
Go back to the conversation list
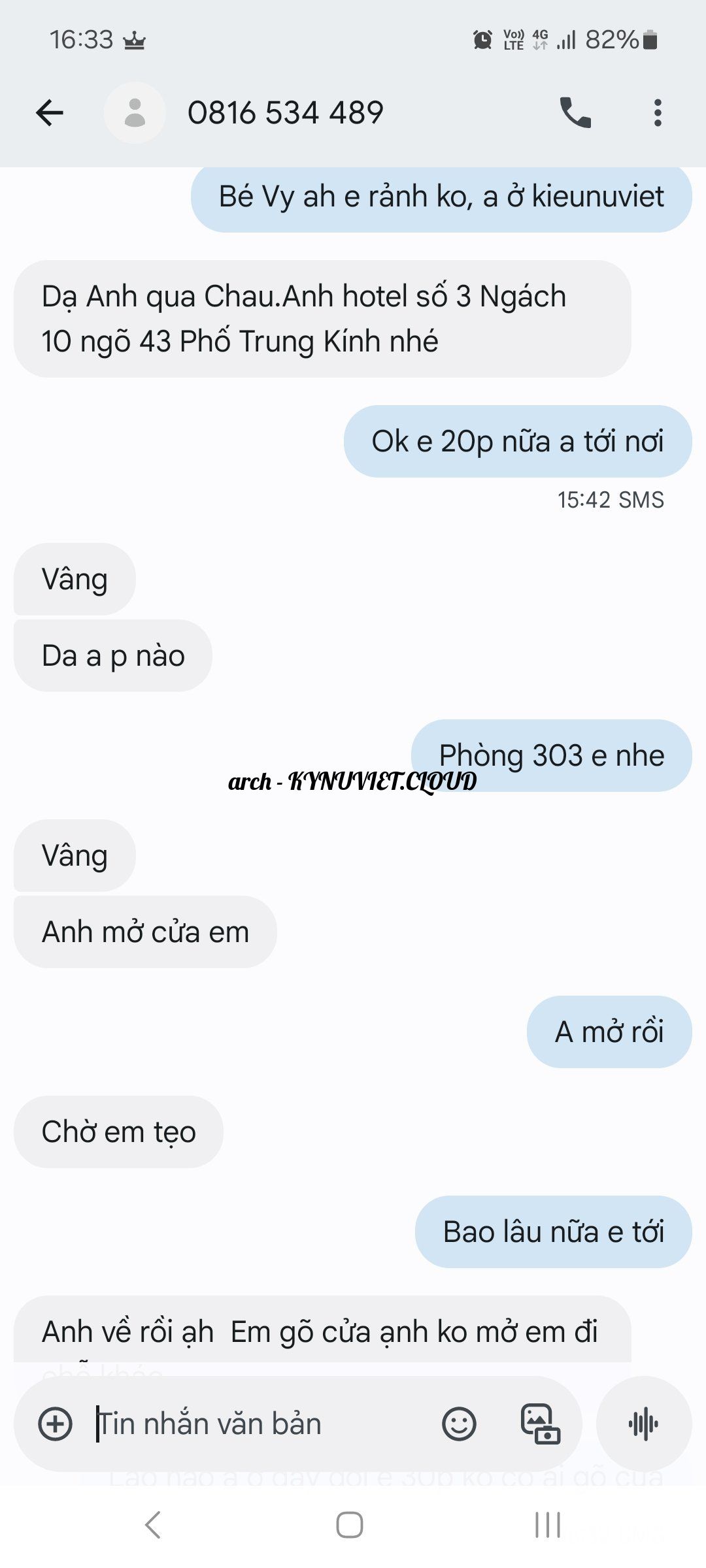[50, 112]
